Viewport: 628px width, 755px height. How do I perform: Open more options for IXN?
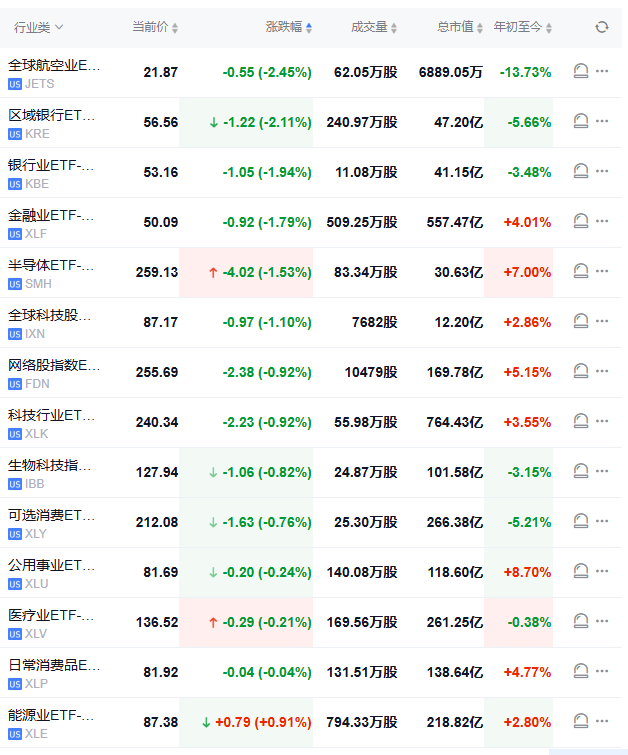(602, 321)
